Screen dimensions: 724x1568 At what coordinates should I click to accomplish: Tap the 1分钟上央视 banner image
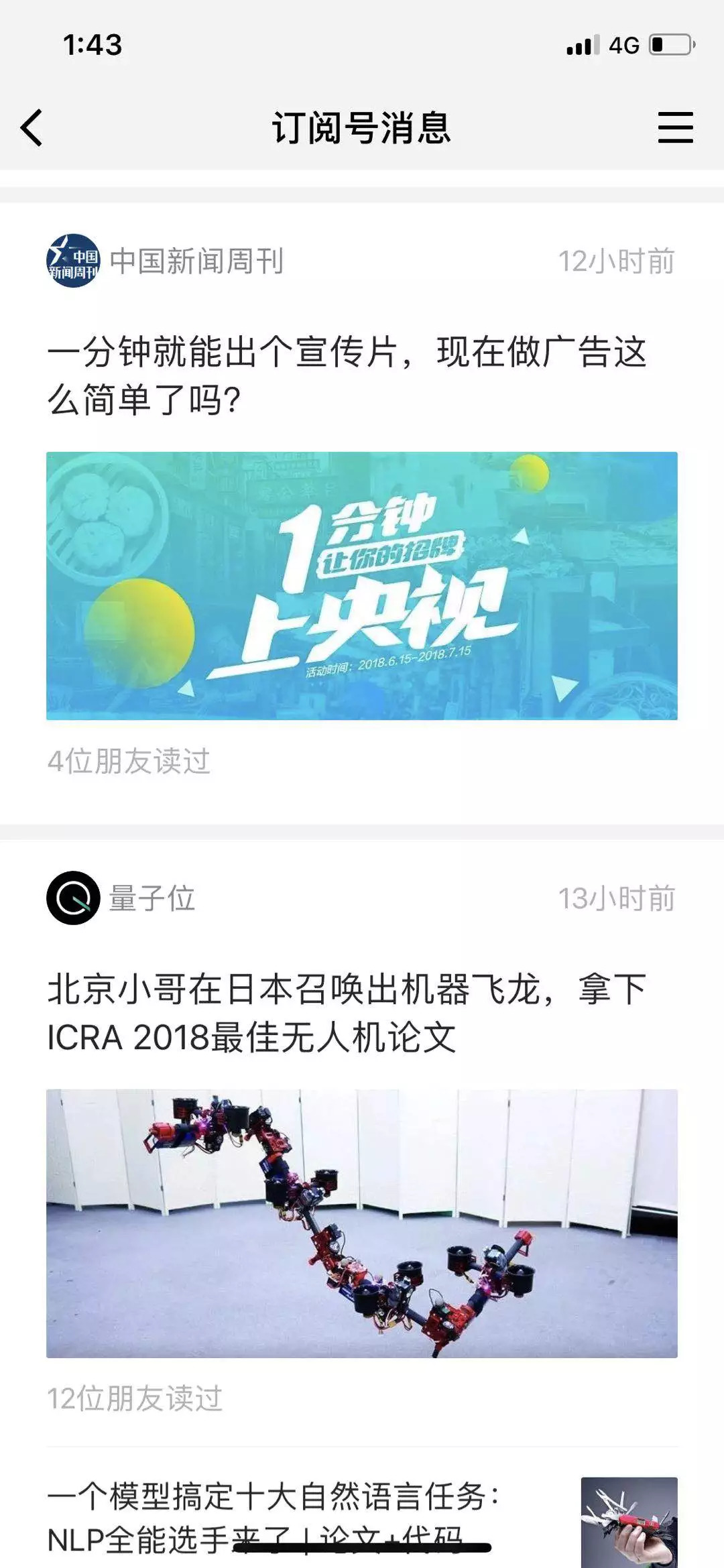coord(362,585)
